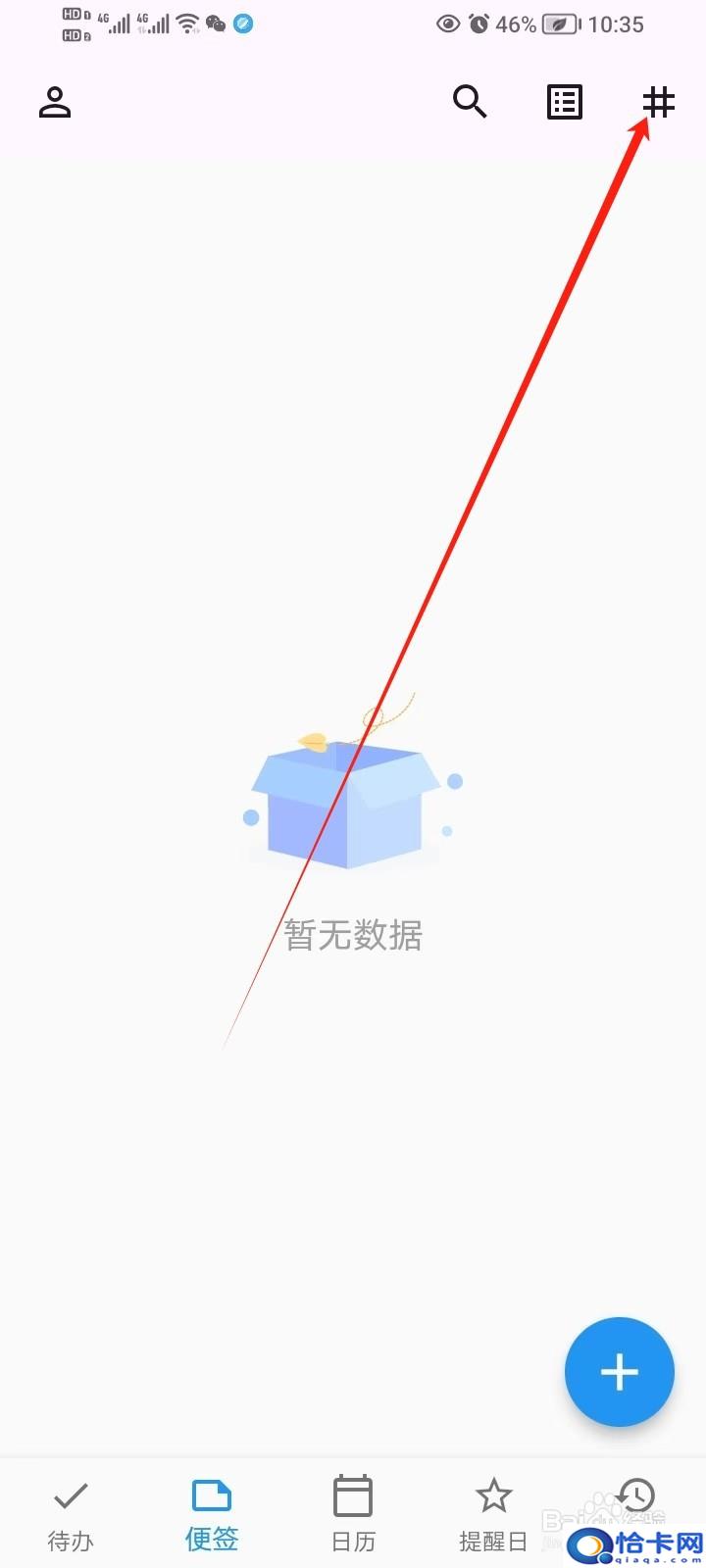Open the search magnifier
The width and height of the screenshot is (706, 1568).
click(470, 102)
